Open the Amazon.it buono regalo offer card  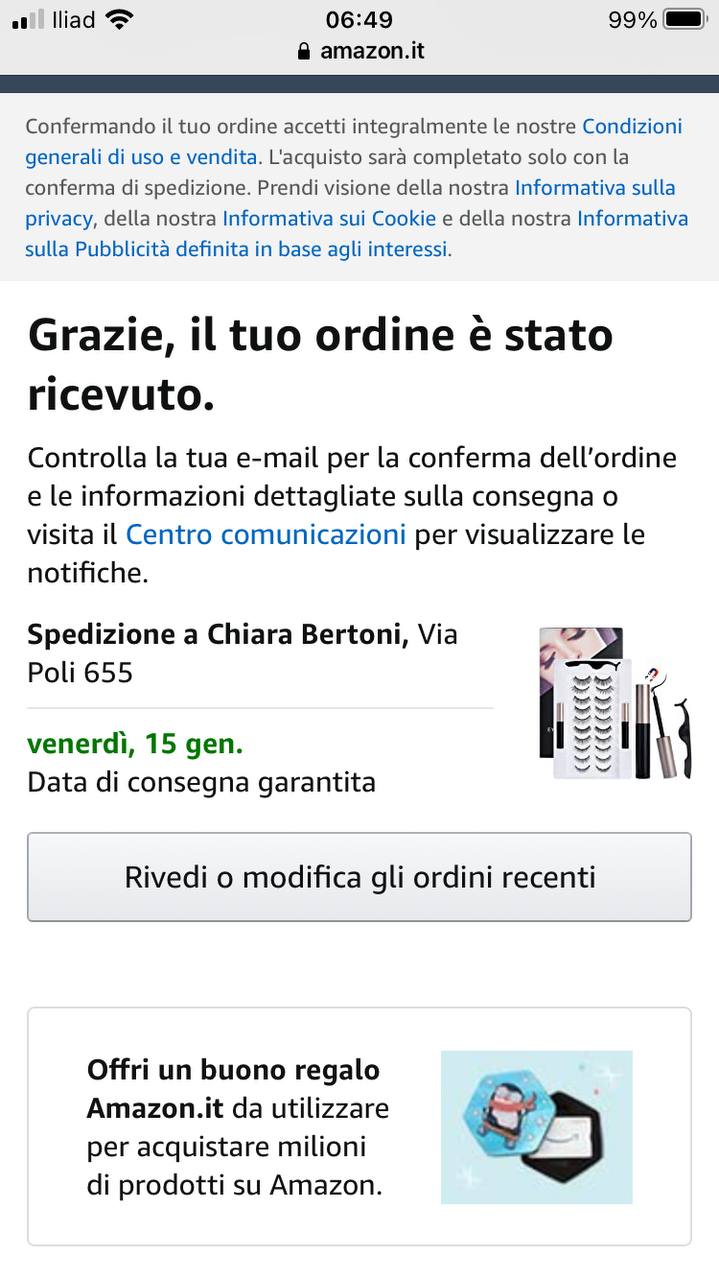pyautogui.click(x=359, y=1126)
